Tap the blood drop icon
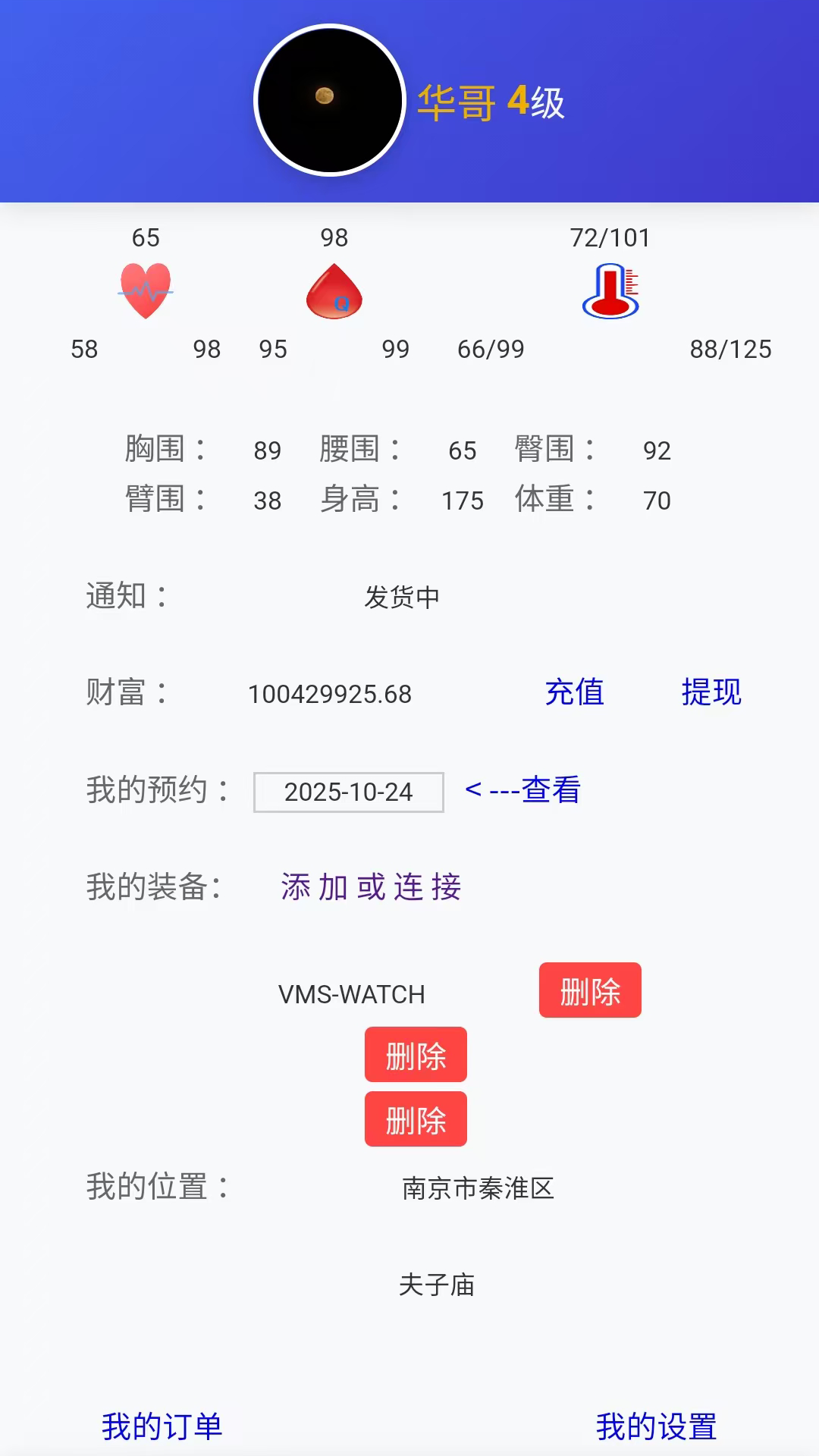The height and width of the screenshot is (1456, 819). click(x=334, y=292)
